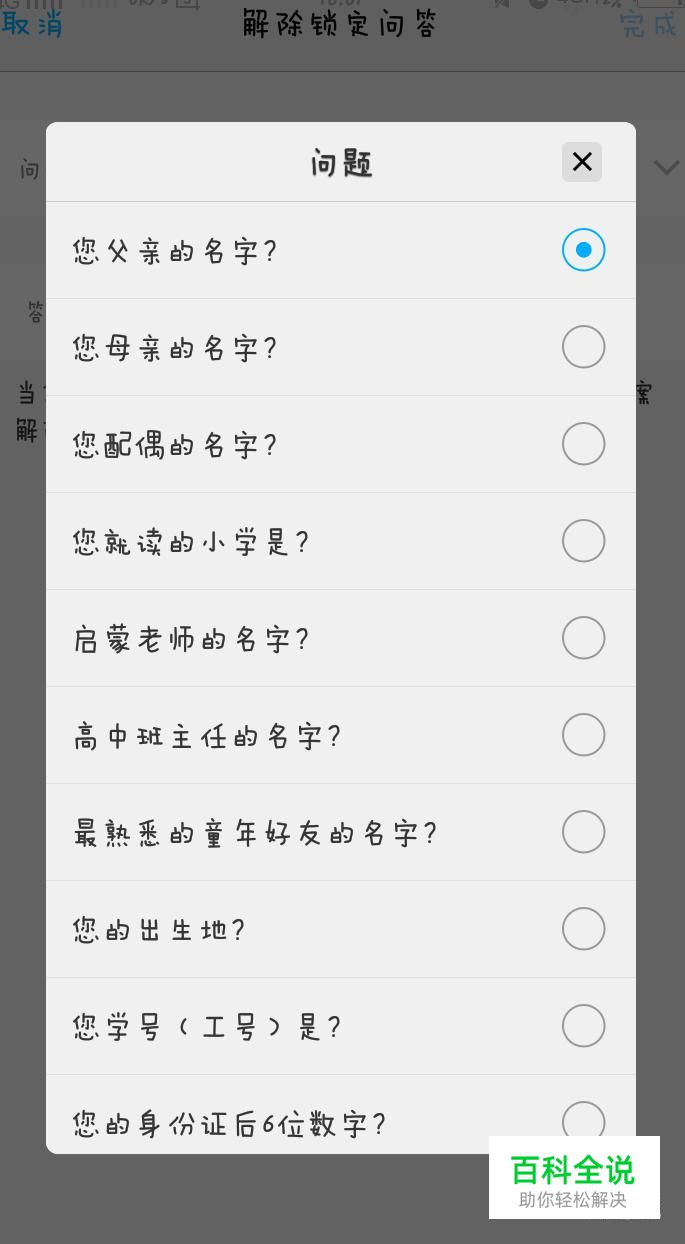Pick 您就读的小学是? question
The image size is (685, 1244).
coord(341,541)
